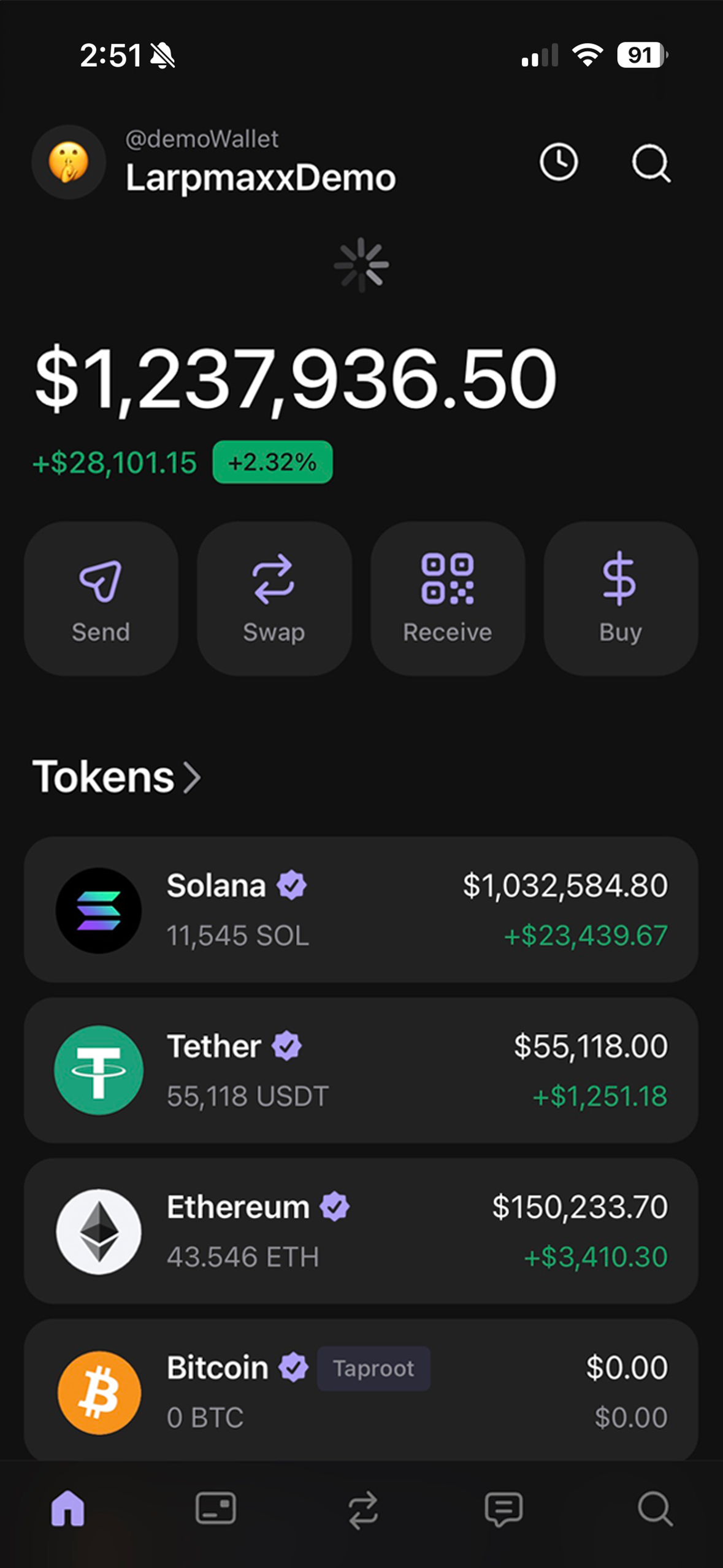Image resolution: width=723 pixels, height=1568 pixels.
Task: Tap the +2.32% gain pill
Action: (x=272, y=463)
